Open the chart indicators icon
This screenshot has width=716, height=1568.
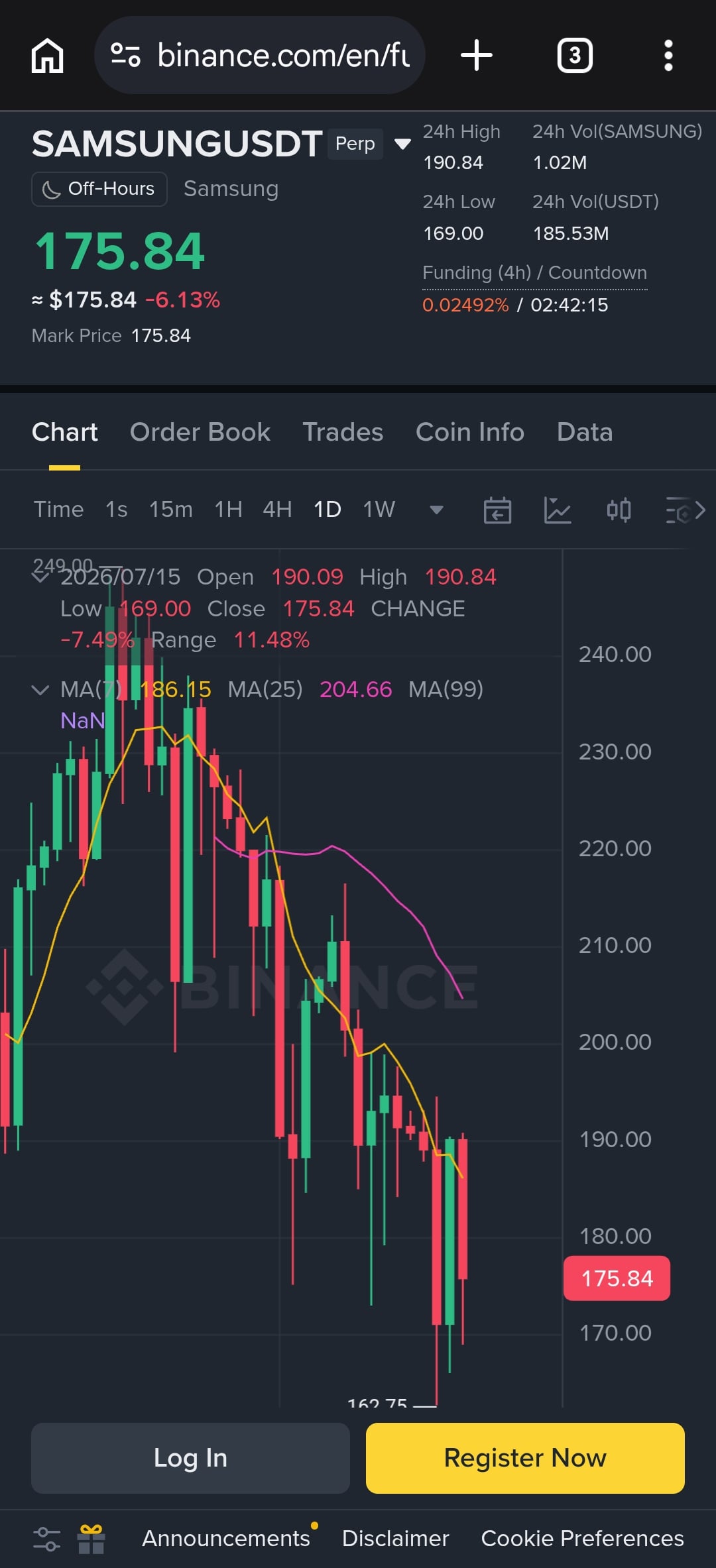(558, 510)
